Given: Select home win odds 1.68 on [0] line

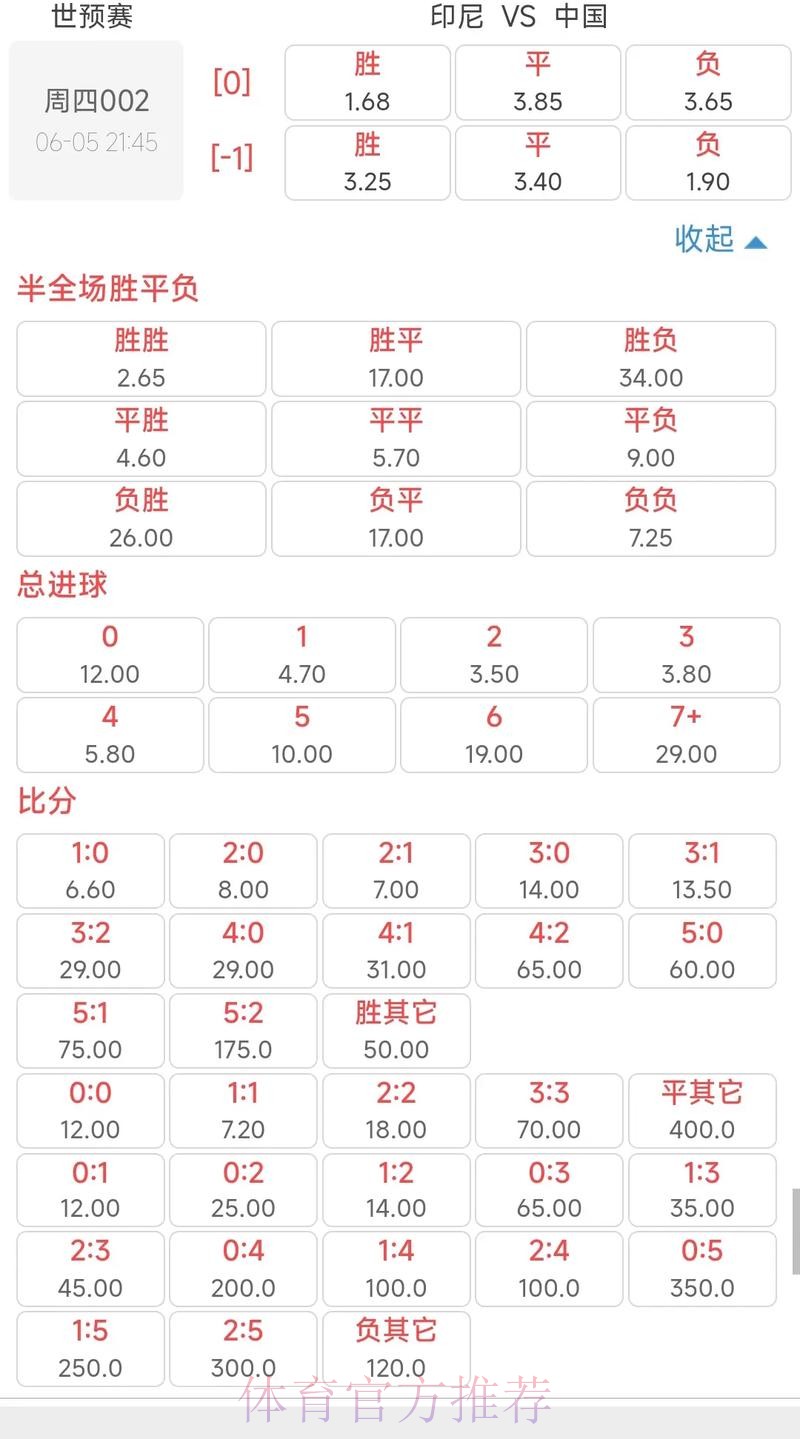Looking at the screenshot, I should (367, 82).
